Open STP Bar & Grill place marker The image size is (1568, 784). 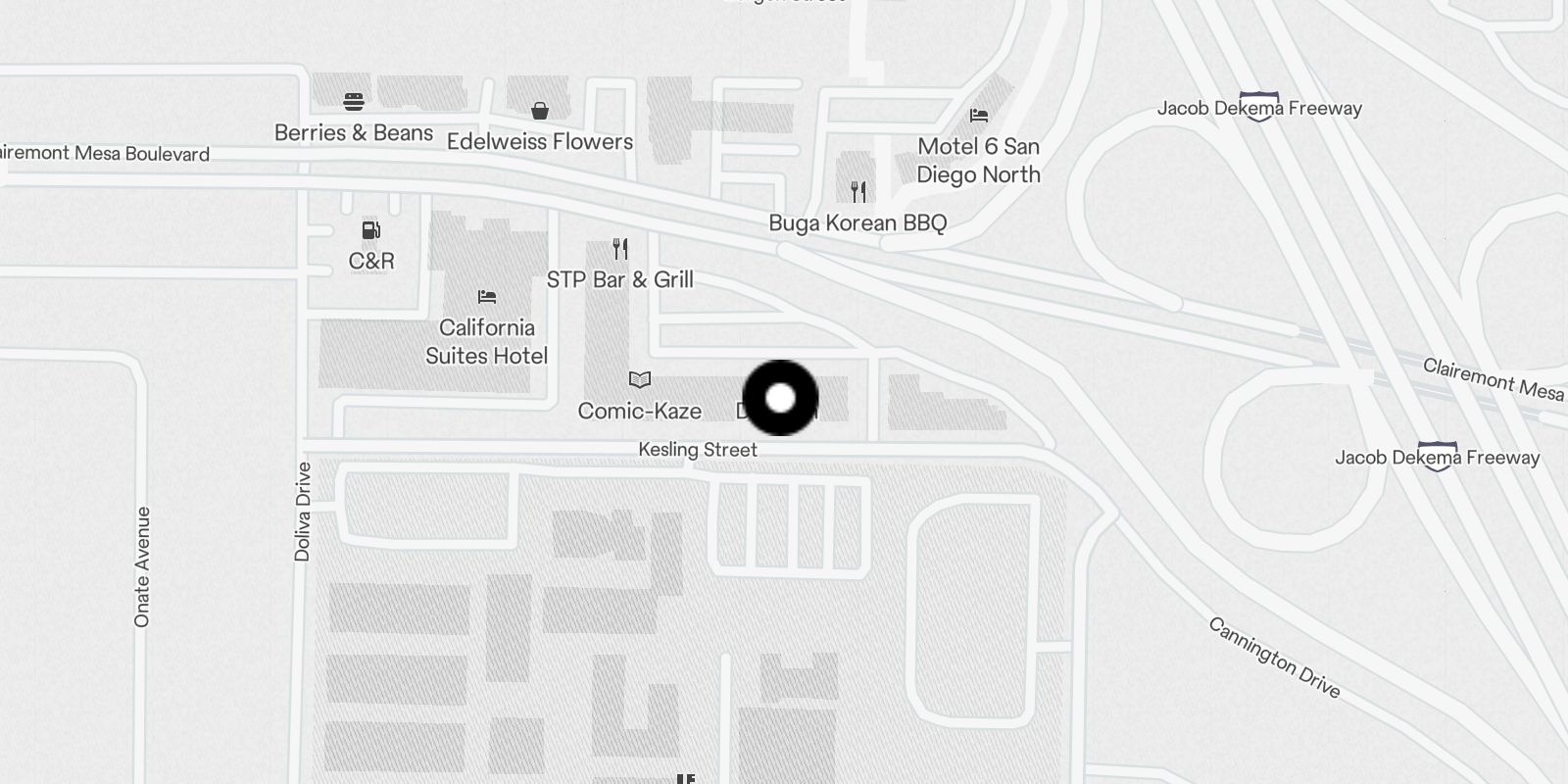click(x=620, y=249)
